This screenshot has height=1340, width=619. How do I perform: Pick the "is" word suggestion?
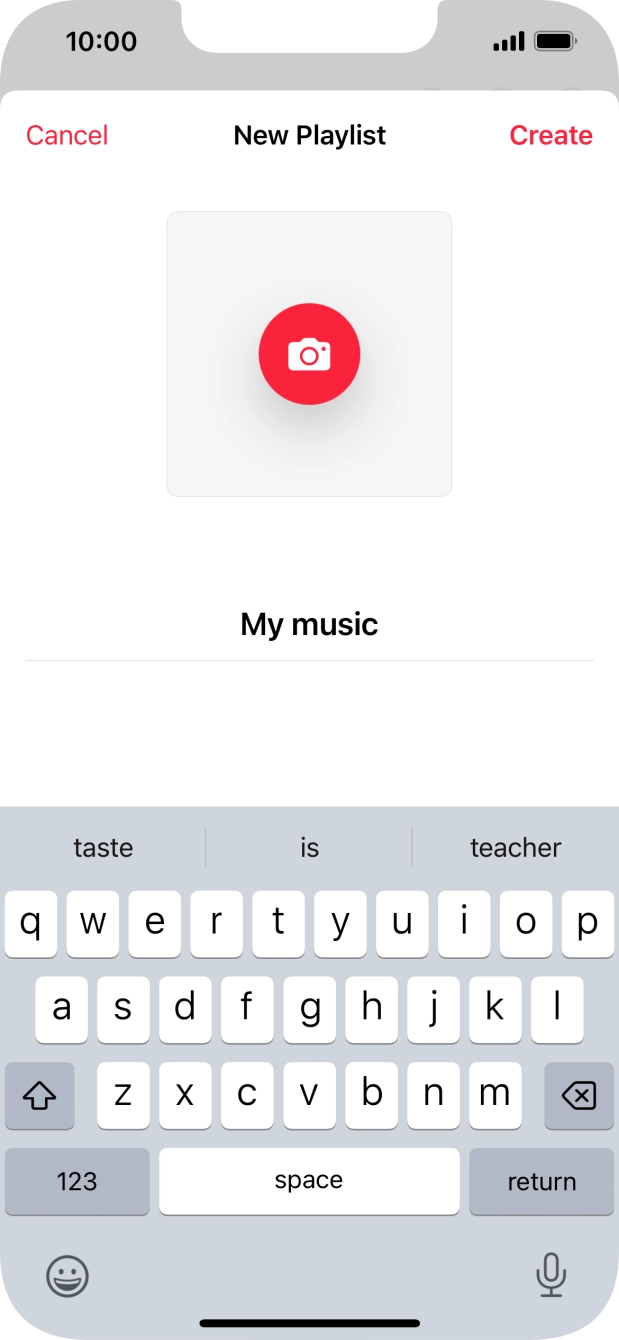309,848
